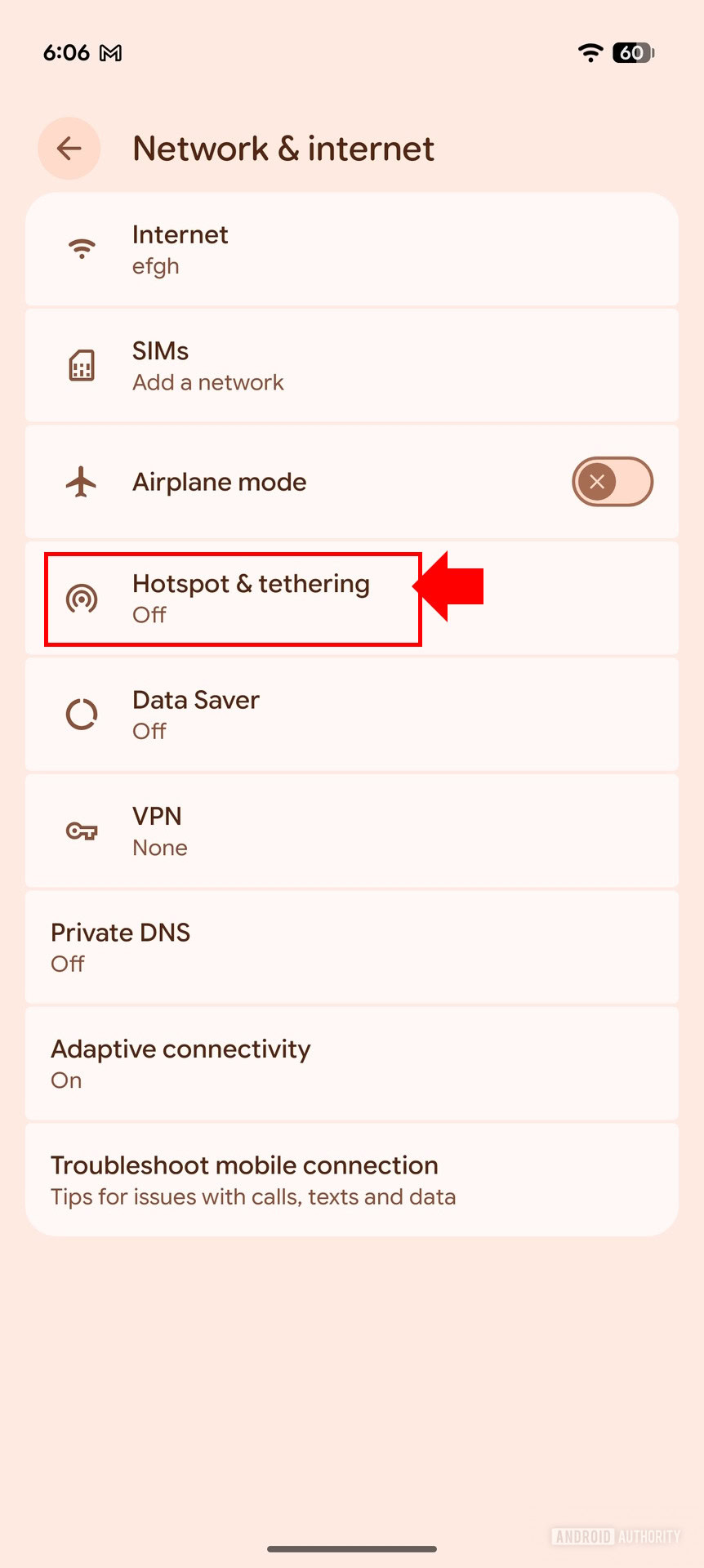Open Adaptive connectivity settings

(351, 1063)
